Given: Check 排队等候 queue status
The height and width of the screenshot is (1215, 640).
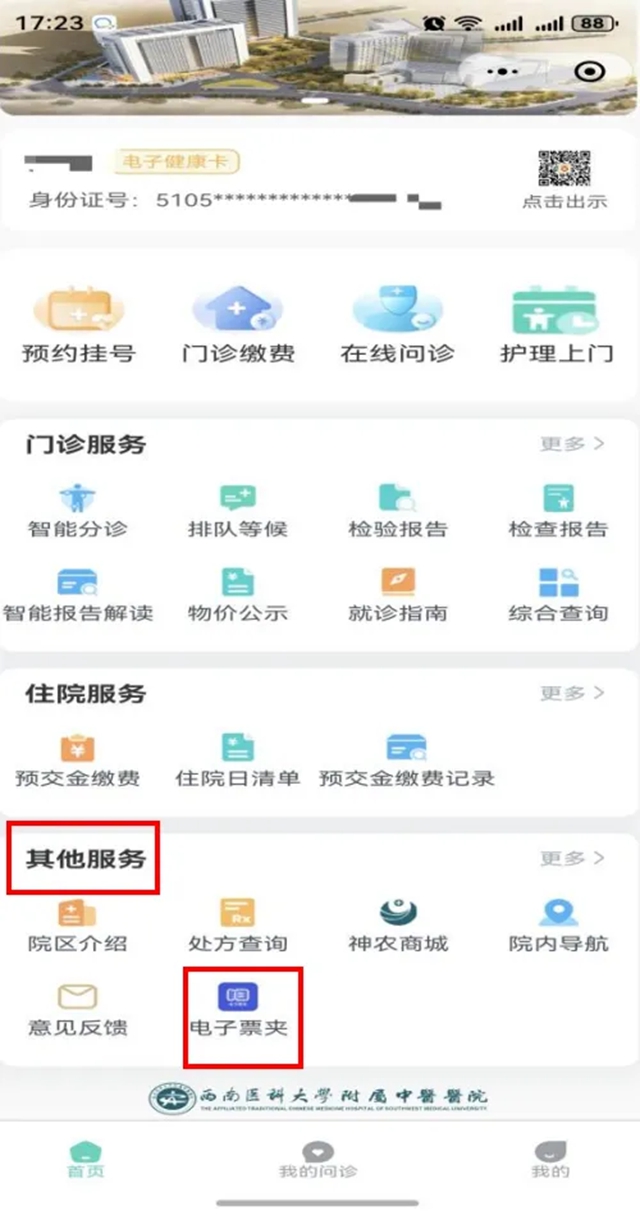Looking at the screenshot, I should [x=238, y=511].
